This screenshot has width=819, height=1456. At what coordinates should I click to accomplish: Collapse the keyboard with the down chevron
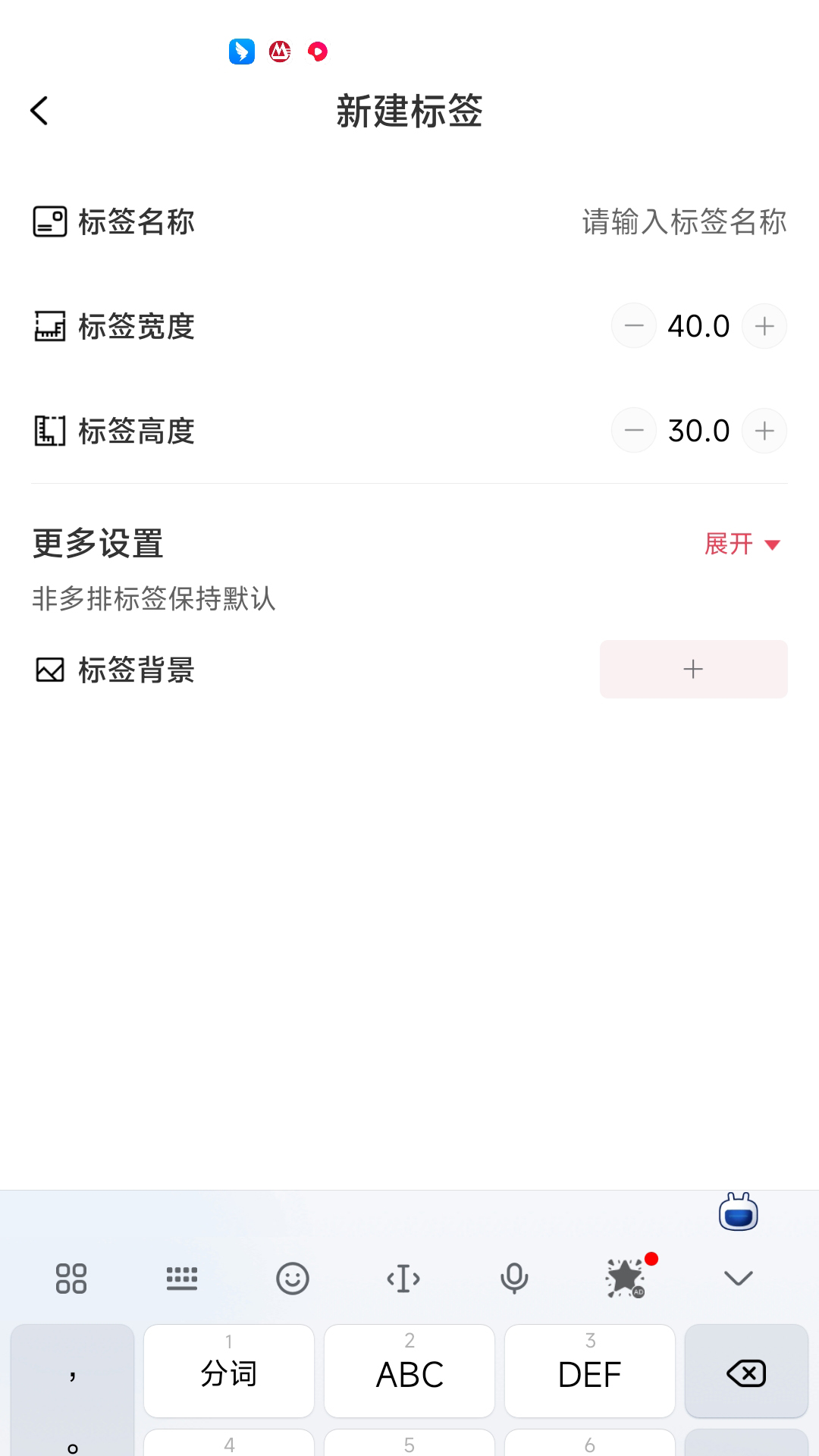738,1279
